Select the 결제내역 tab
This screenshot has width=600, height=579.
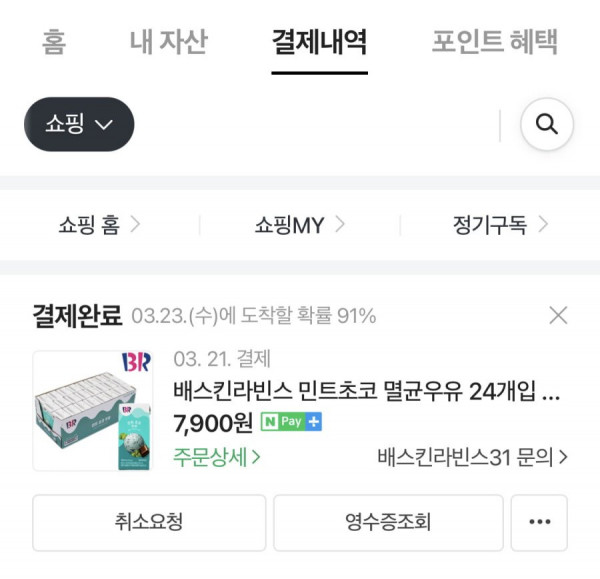point(319,42)
